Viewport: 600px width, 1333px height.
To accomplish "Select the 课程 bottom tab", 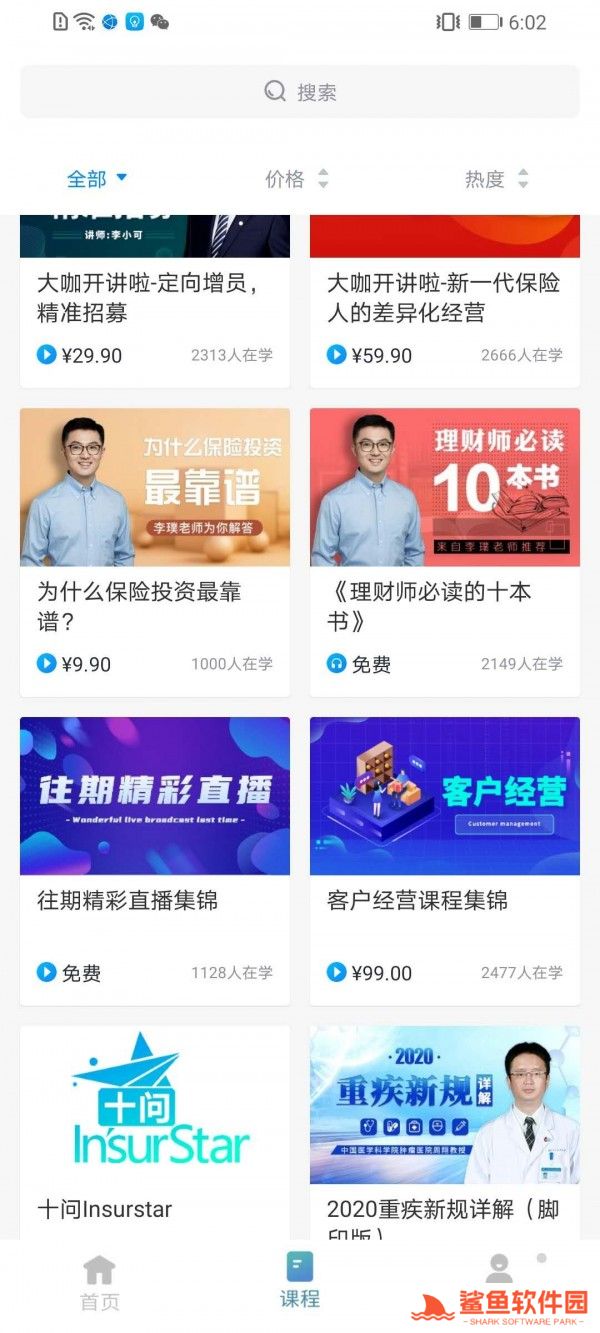I will (300, 1281).
